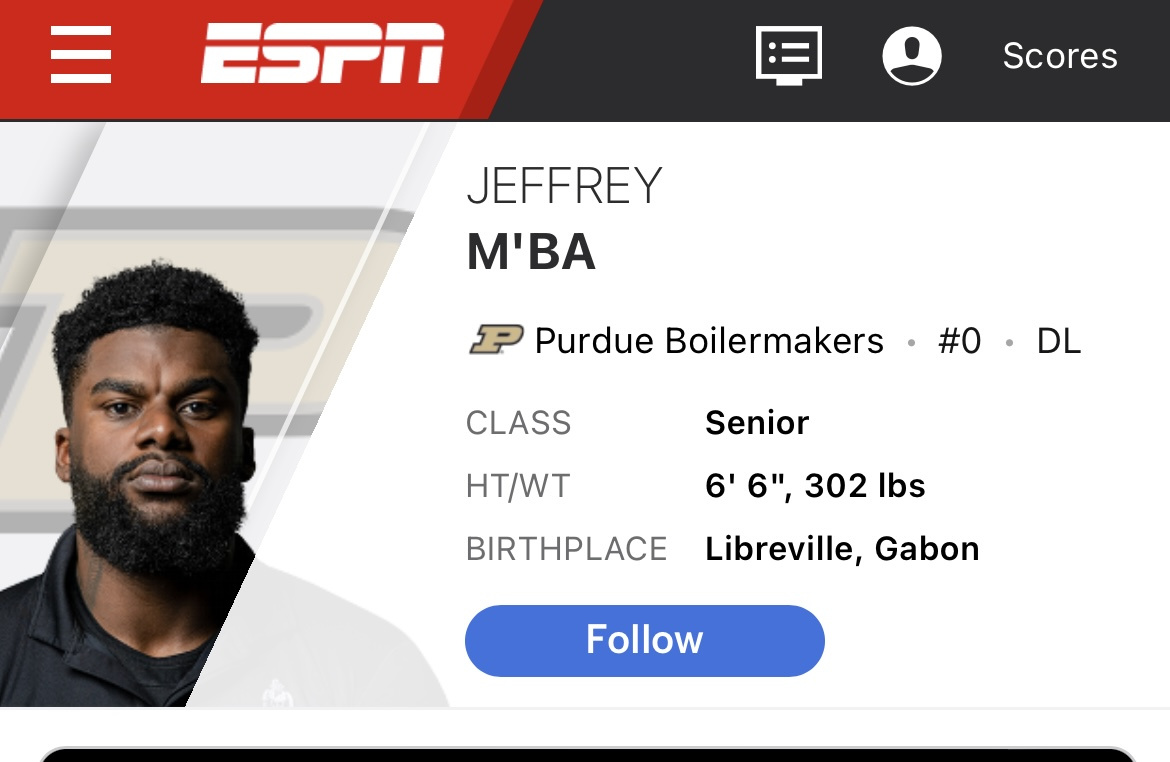Open the fantasy scoreboard icon
This screenshot has width=1170, height=762.
788,55
